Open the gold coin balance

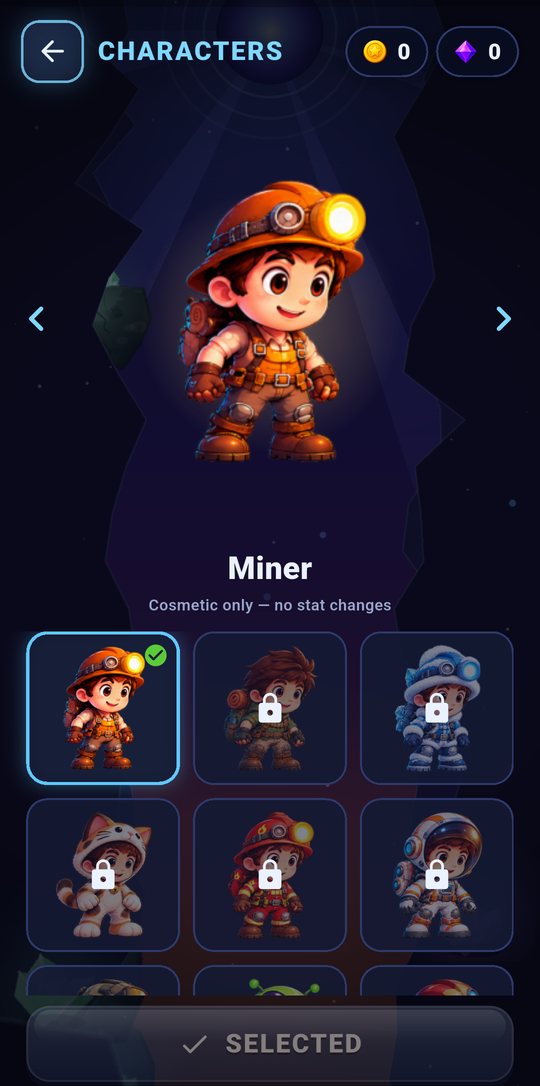pos(386,52)
